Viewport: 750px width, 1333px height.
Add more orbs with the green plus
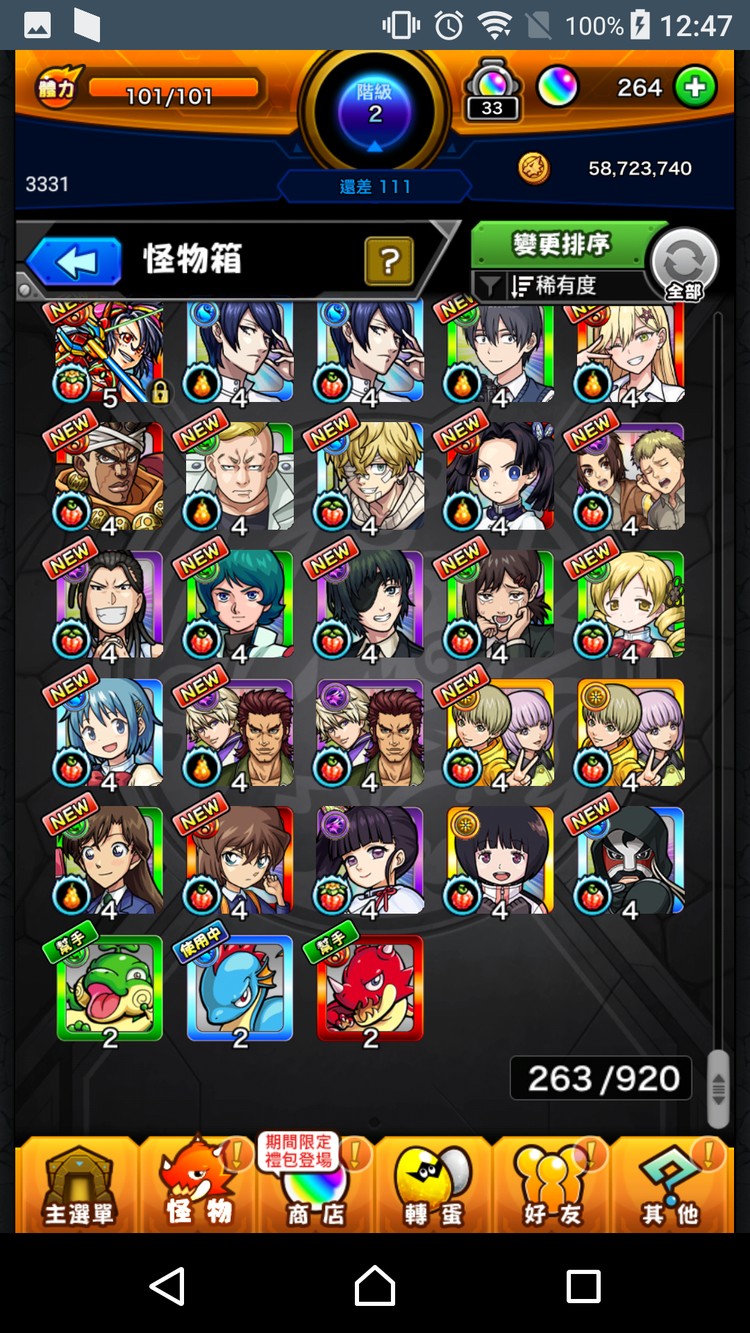(695, 88)
